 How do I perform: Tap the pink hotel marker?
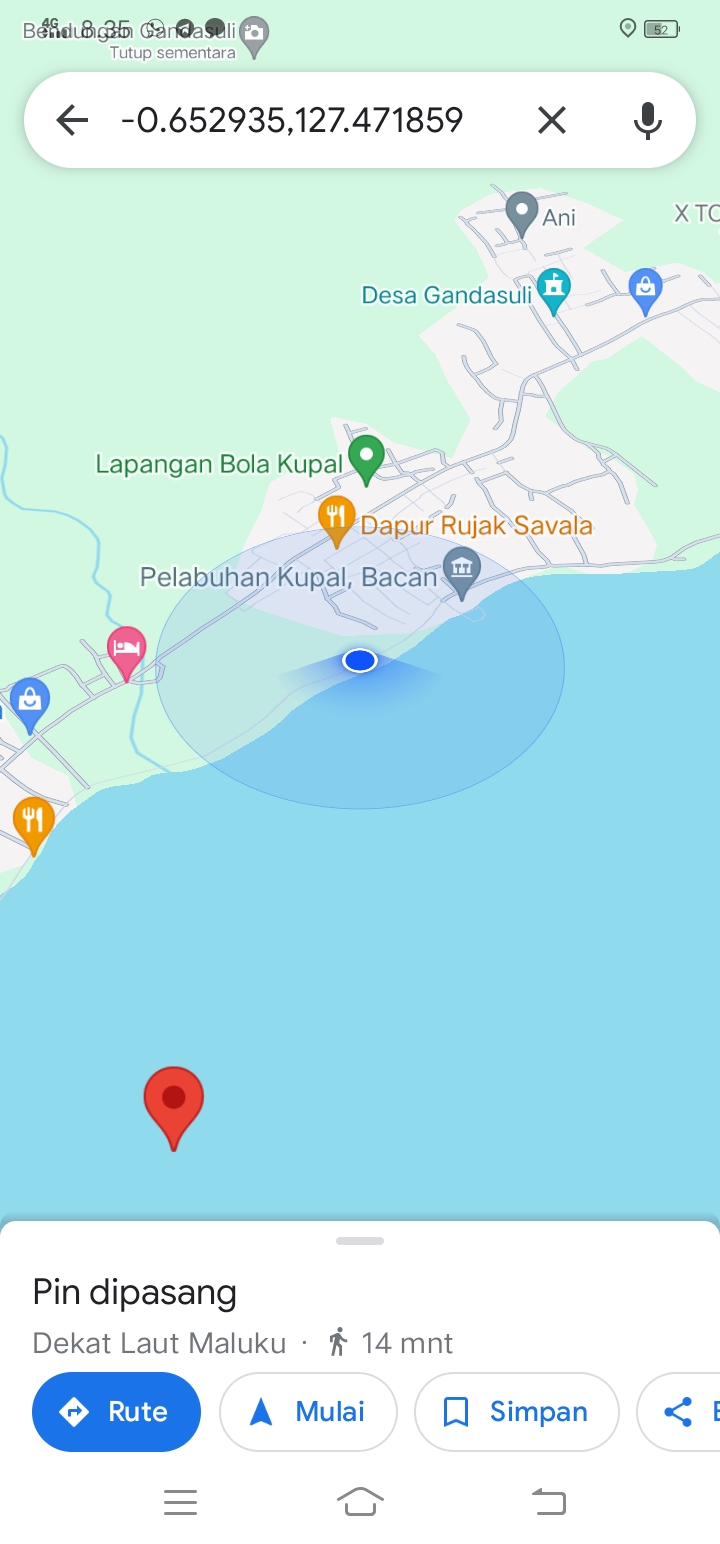click(126, 652)
